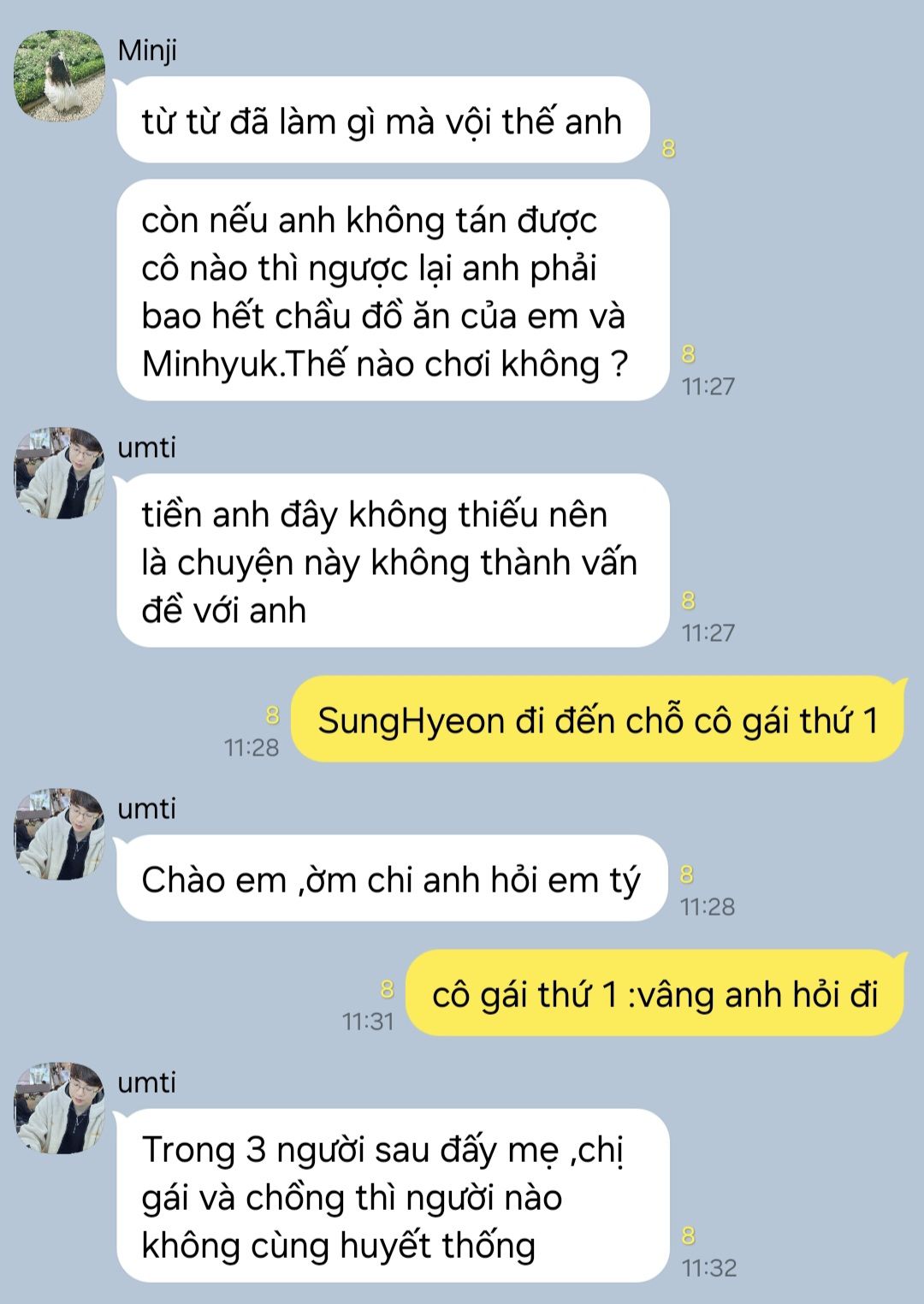Open umti's avatar beside 'tiền anh đây' message

point(60,473)
